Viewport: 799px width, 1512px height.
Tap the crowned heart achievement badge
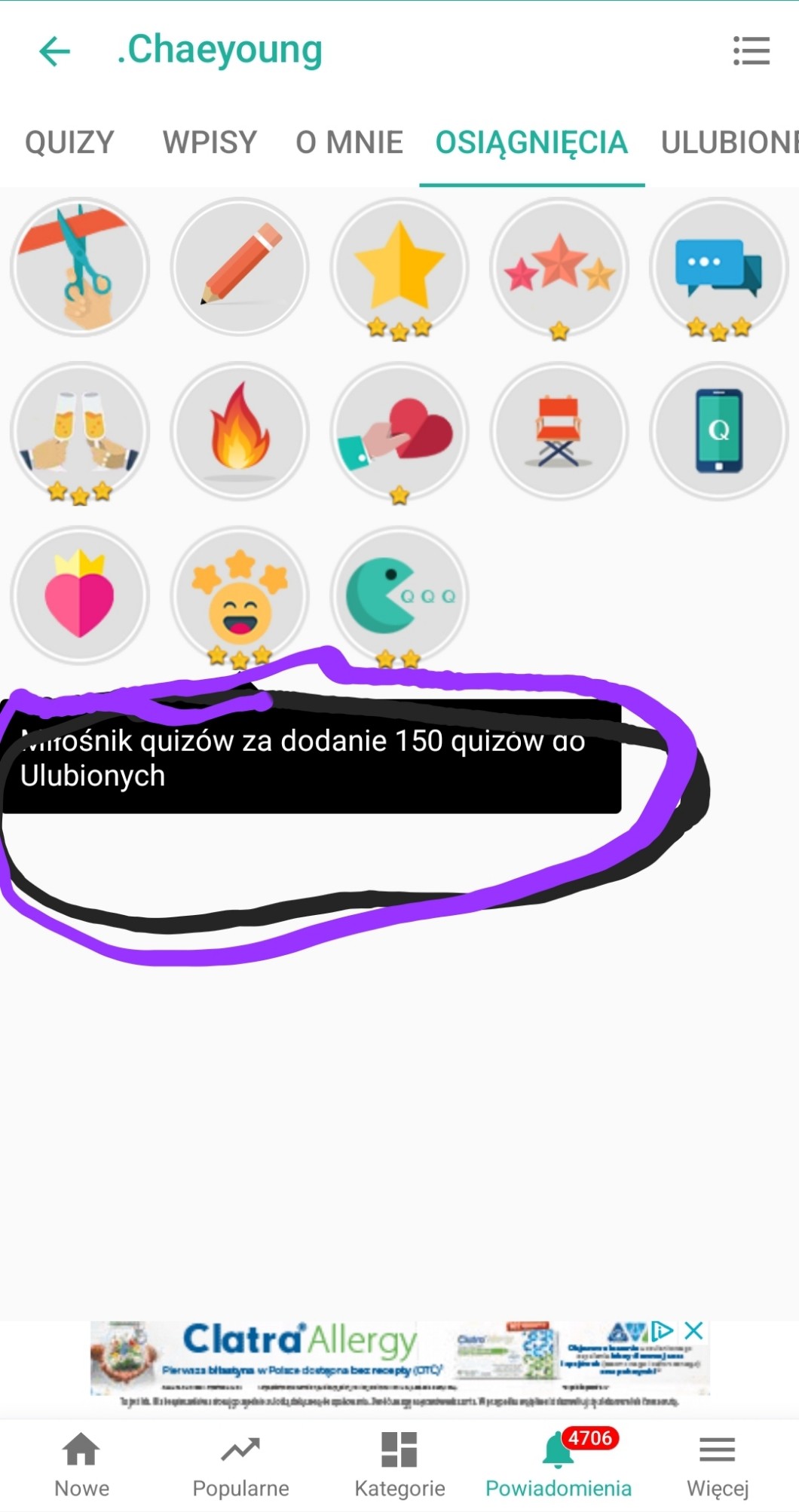coord(80,595)
